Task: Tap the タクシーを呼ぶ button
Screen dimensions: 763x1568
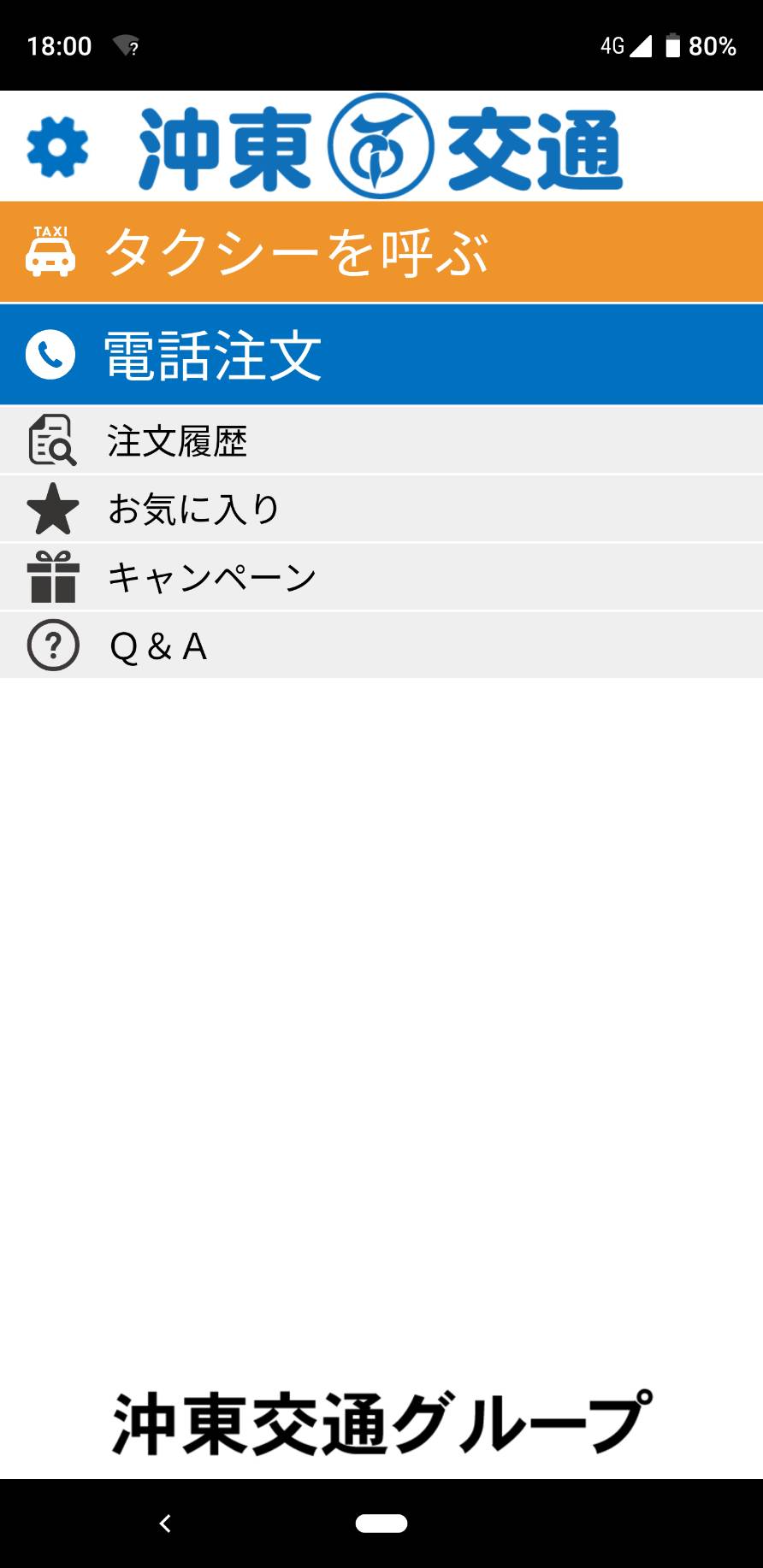Action: pos(381,252)
